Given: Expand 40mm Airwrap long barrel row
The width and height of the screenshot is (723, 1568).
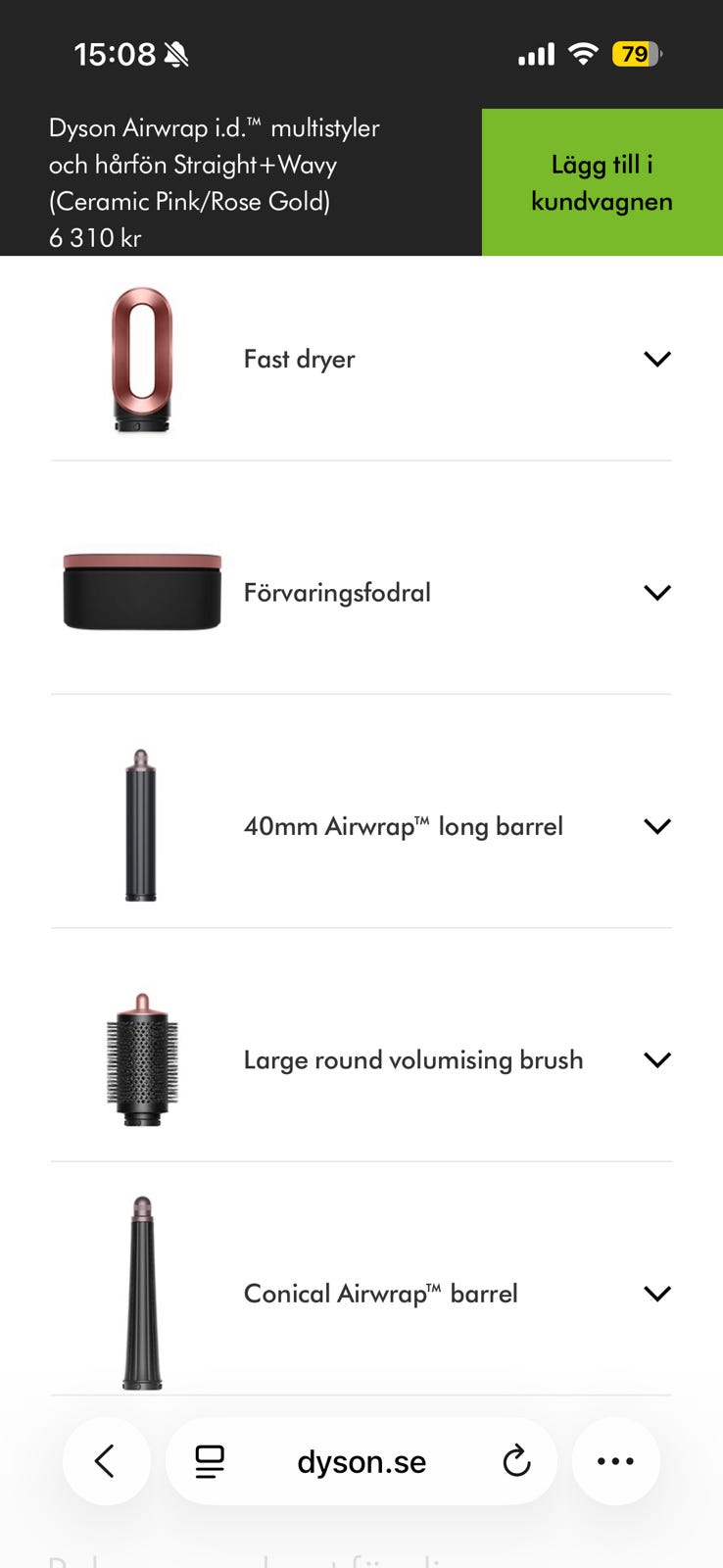Looking at the screenshot, I should click(361, 826).
